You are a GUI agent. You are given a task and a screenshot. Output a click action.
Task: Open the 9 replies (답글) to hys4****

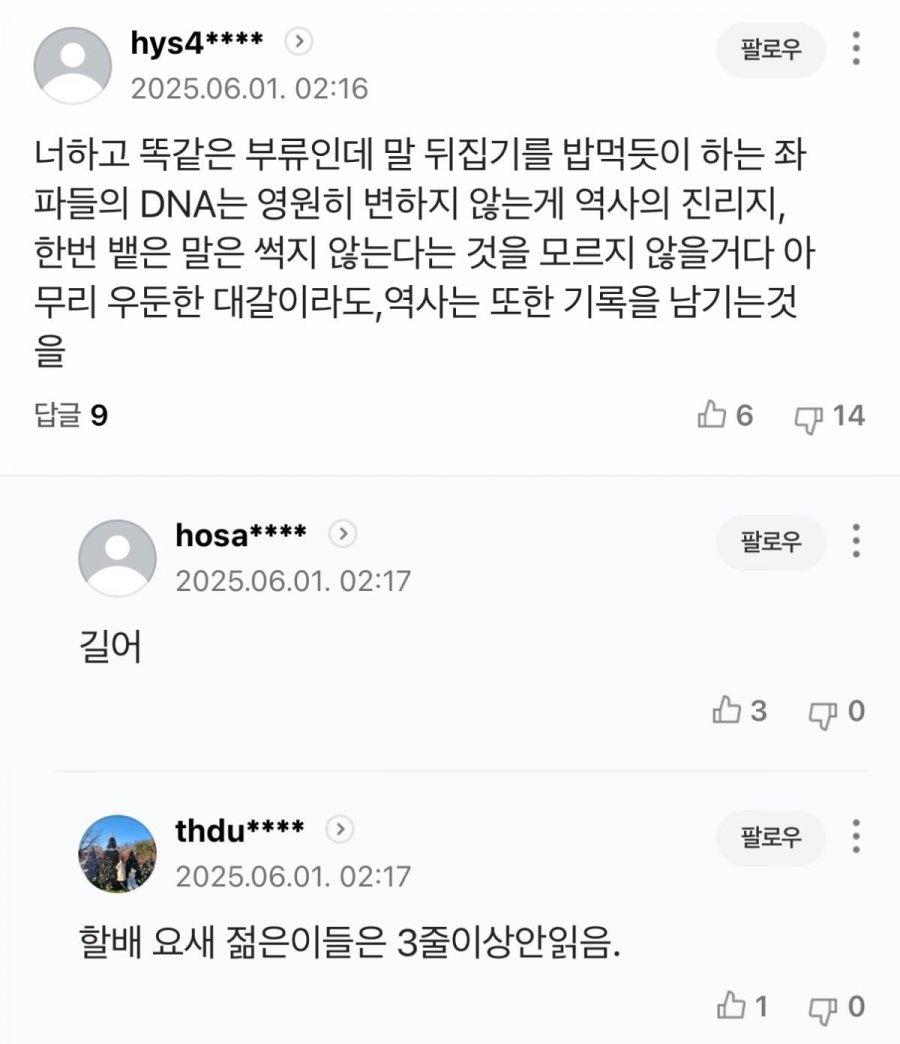point(70,415)
